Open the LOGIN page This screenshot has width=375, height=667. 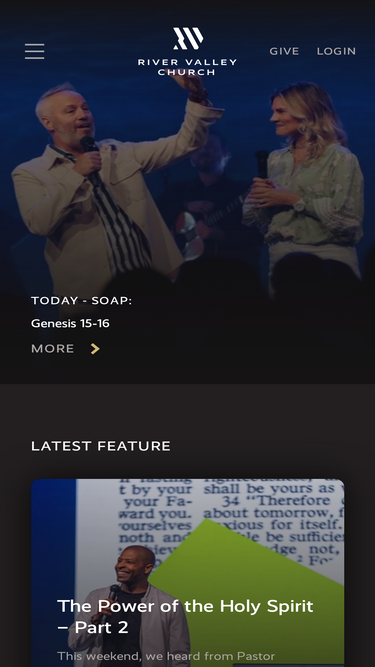[x=336, y=51]
